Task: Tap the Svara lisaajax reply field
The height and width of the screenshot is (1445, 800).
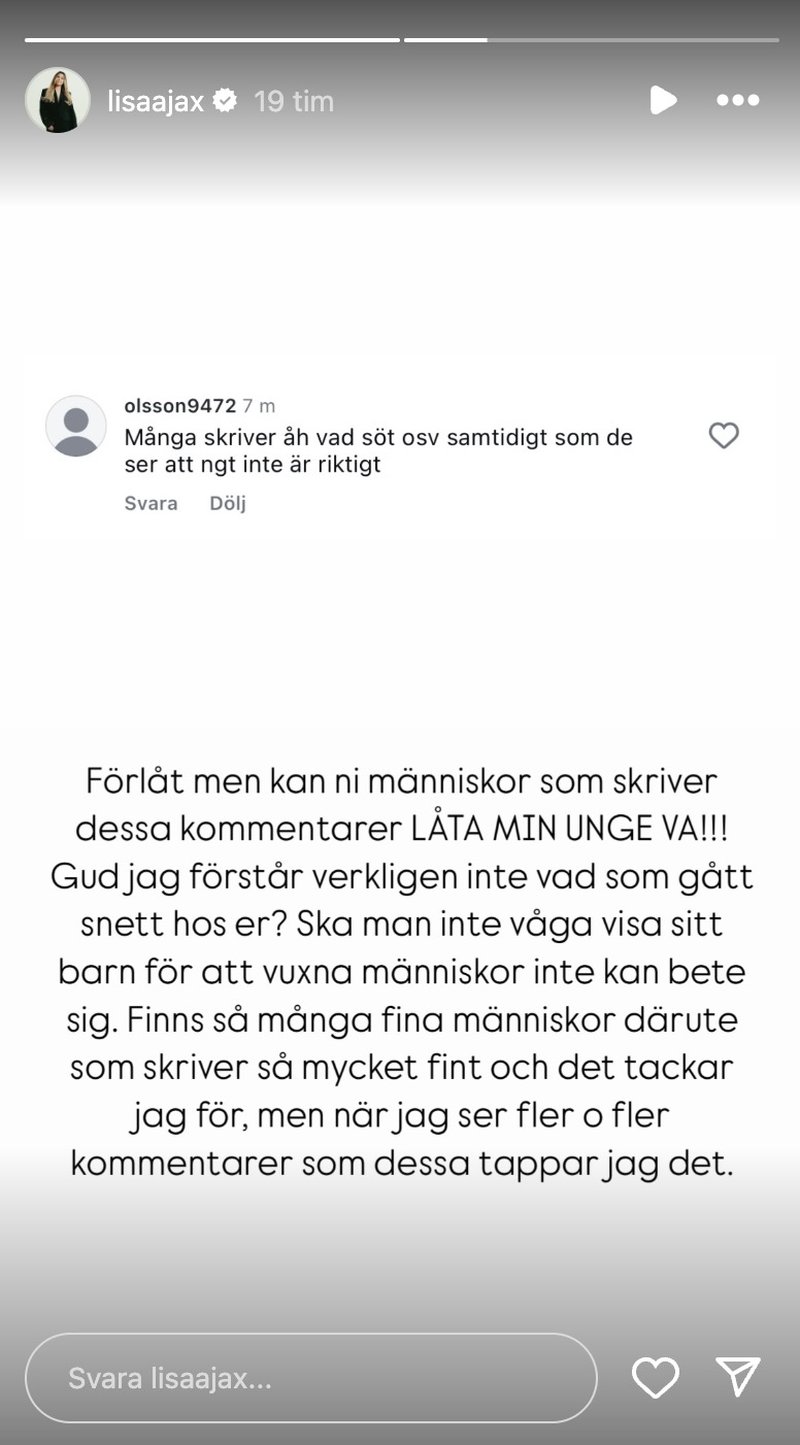Action: (310, 1378)
